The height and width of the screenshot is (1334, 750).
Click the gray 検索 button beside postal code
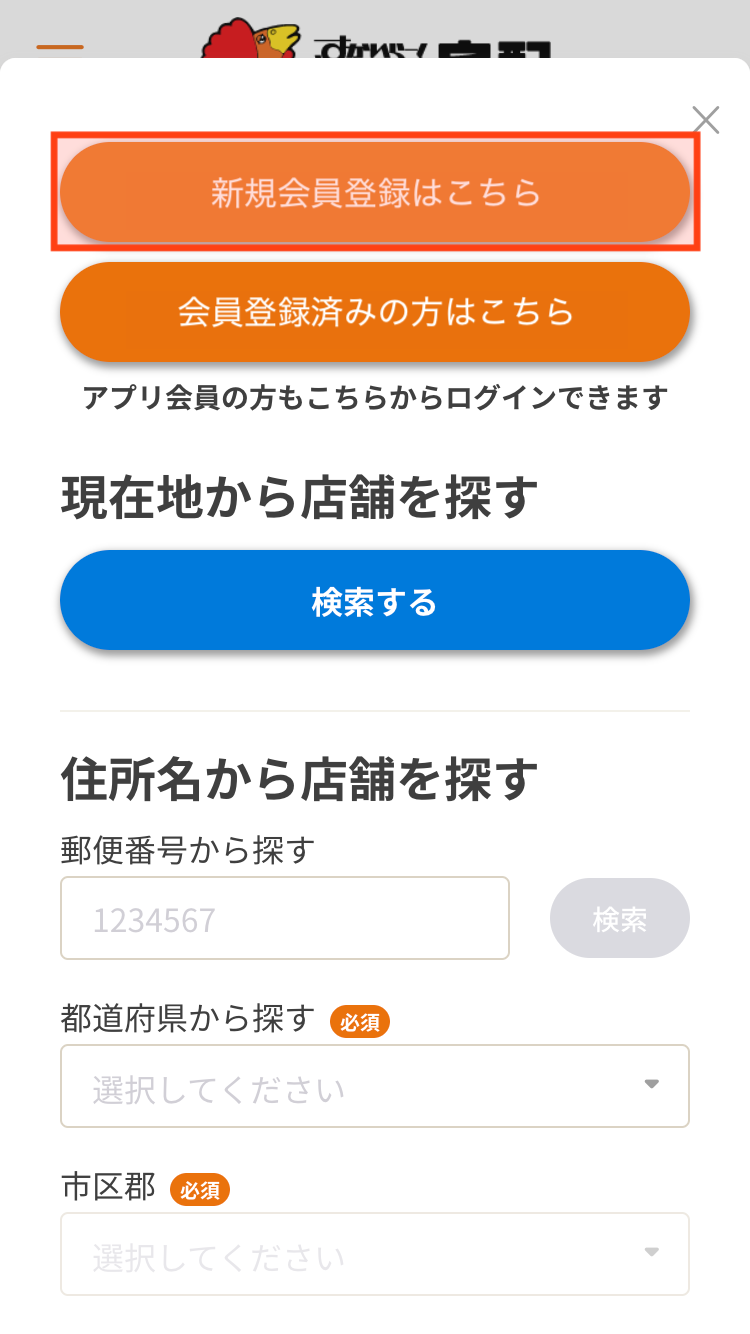tap(619, 918)
